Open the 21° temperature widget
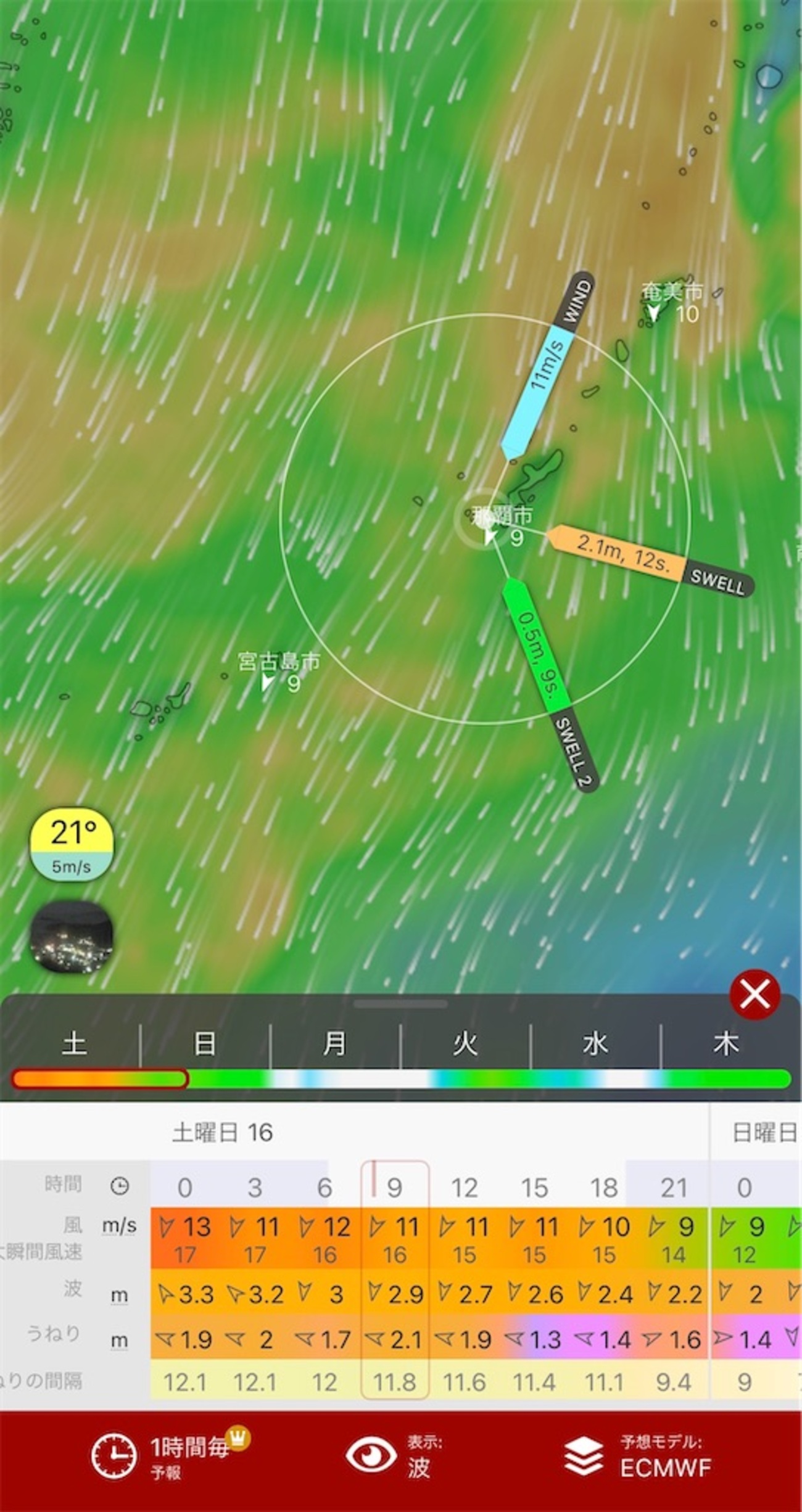 [x=72, y=845]
